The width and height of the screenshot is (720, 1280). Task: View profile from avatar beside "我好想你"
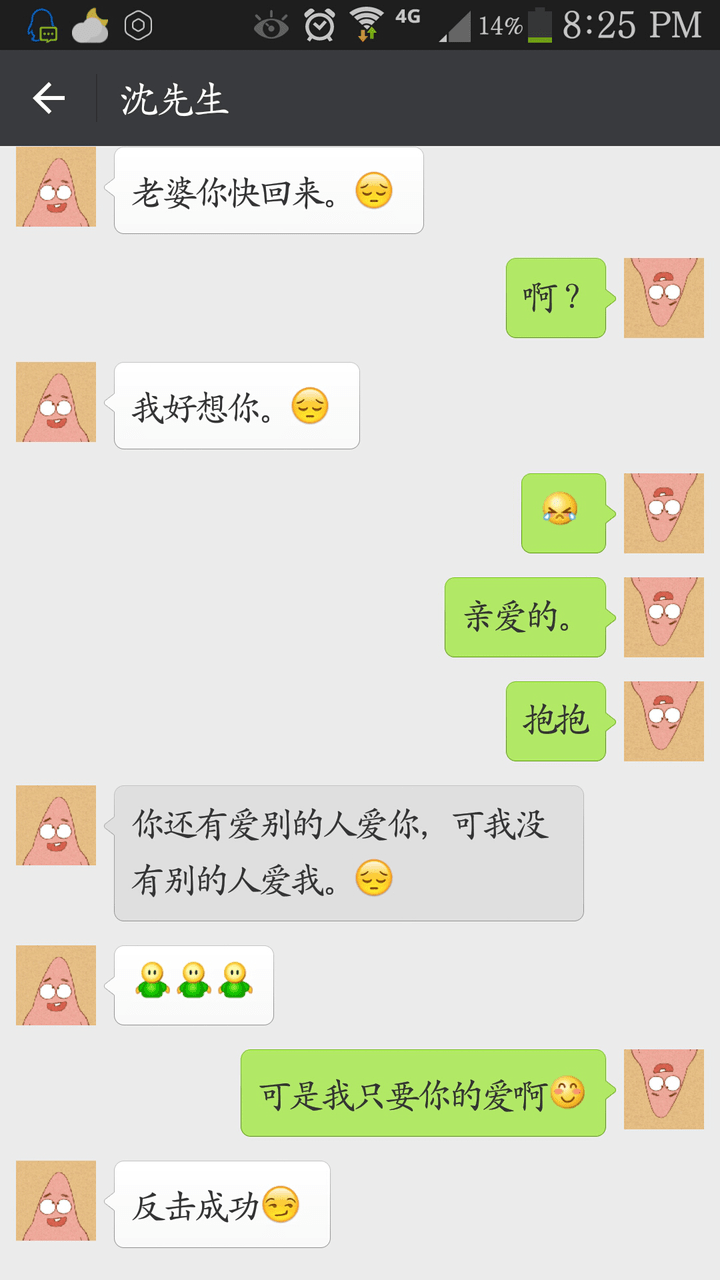56,402
